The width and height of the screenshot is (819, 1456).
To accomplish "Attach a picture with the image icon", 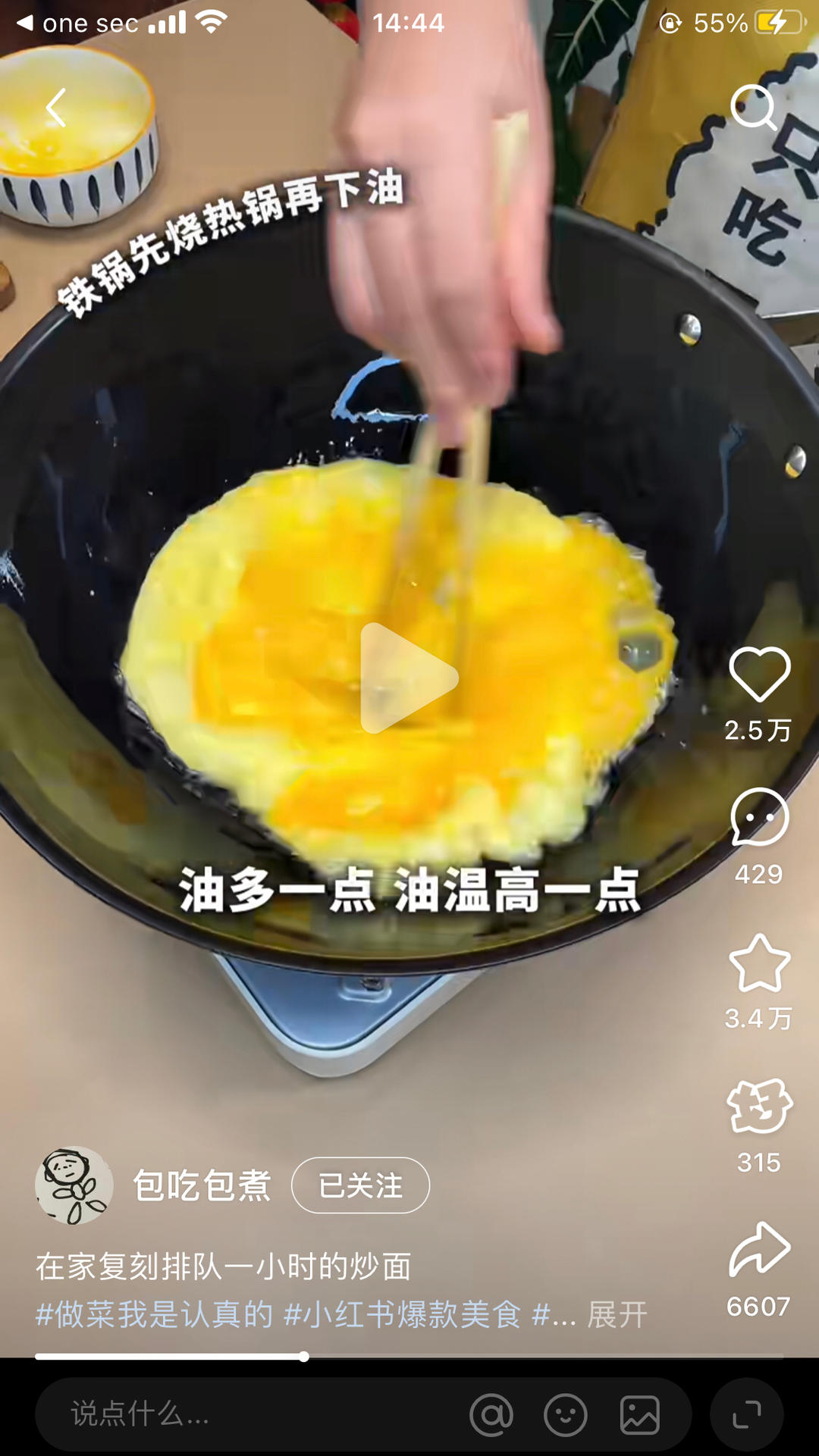I will point(640,1414).
